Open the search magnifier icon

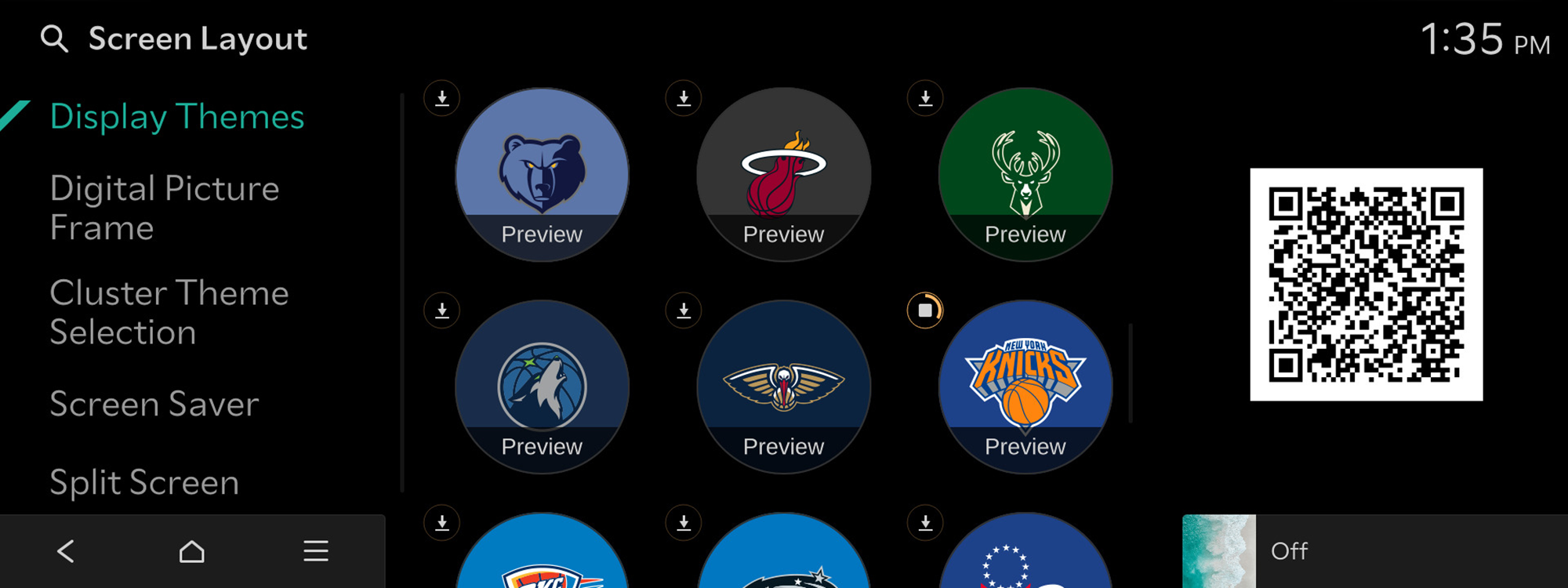[54, 38]
